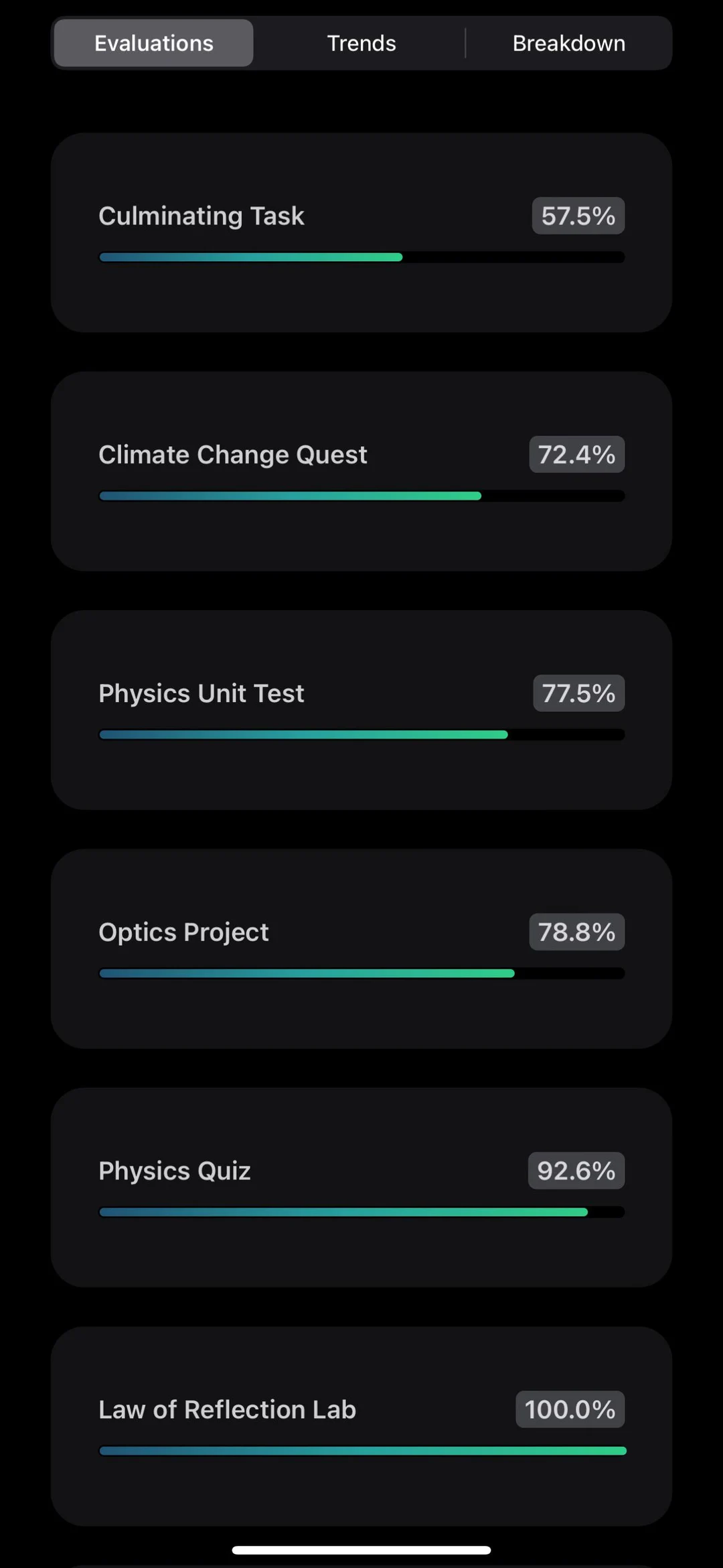Tap the 92.6% Physics Quiz badge

(576, 1170)
